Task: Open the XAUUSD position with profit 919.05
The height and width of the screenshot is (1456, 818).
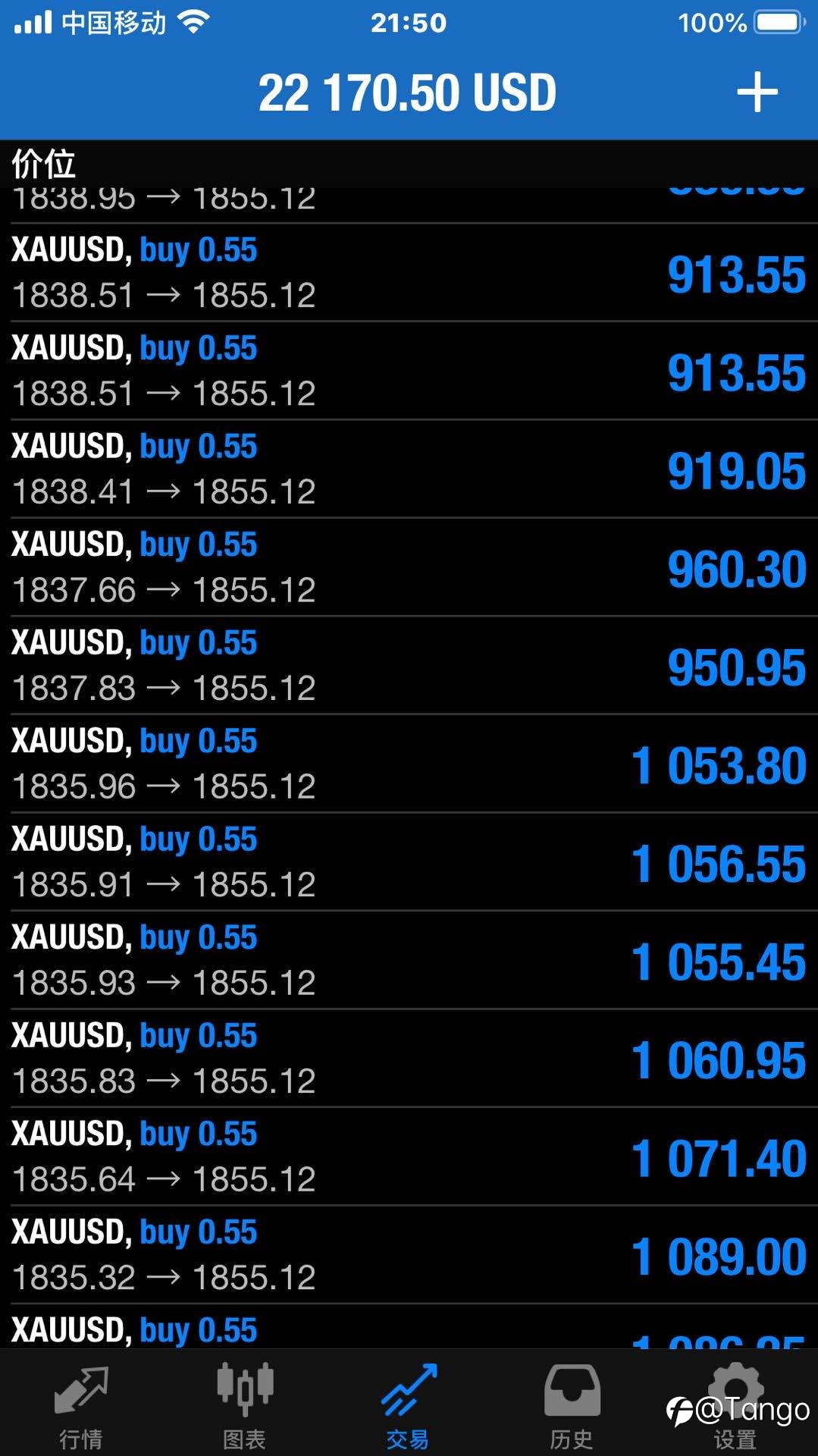Action: coord(409,469)
